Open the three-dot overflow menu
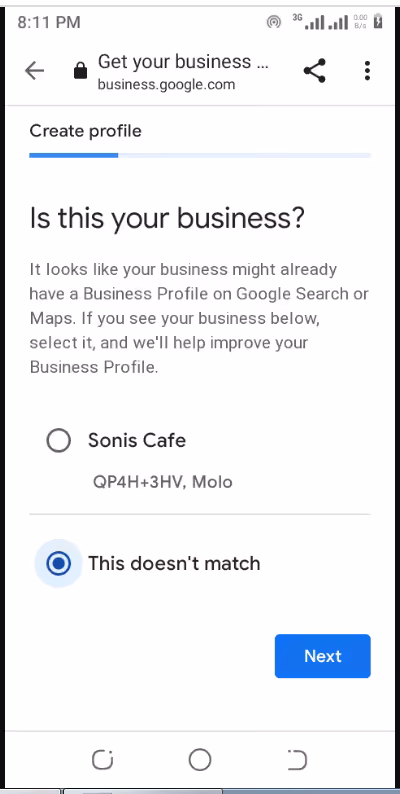Image resolution: width=400 pixels, height=794 pixels. (x=367, y=71)
